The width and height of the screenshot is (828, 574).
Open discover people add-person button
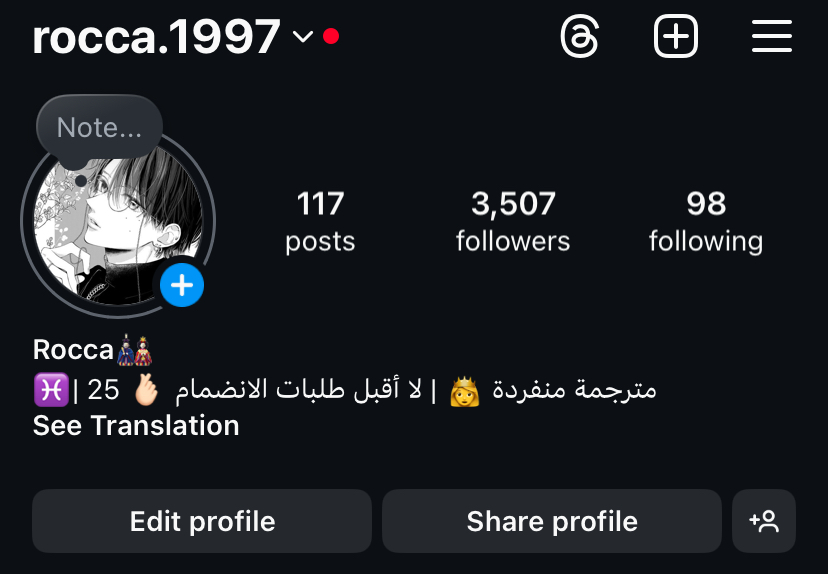pos(764,521)
